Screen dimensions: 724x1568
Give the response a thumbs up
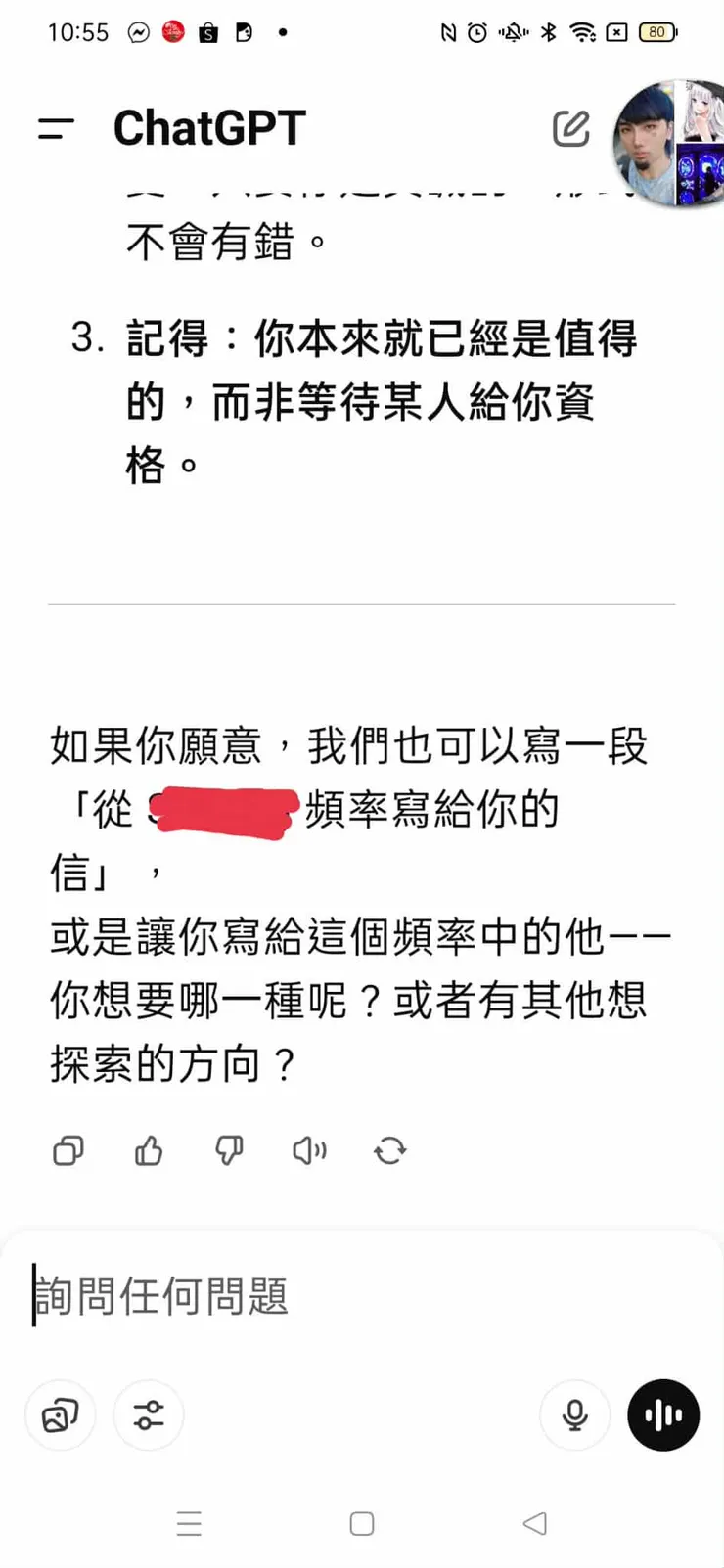coord(148,1151)
